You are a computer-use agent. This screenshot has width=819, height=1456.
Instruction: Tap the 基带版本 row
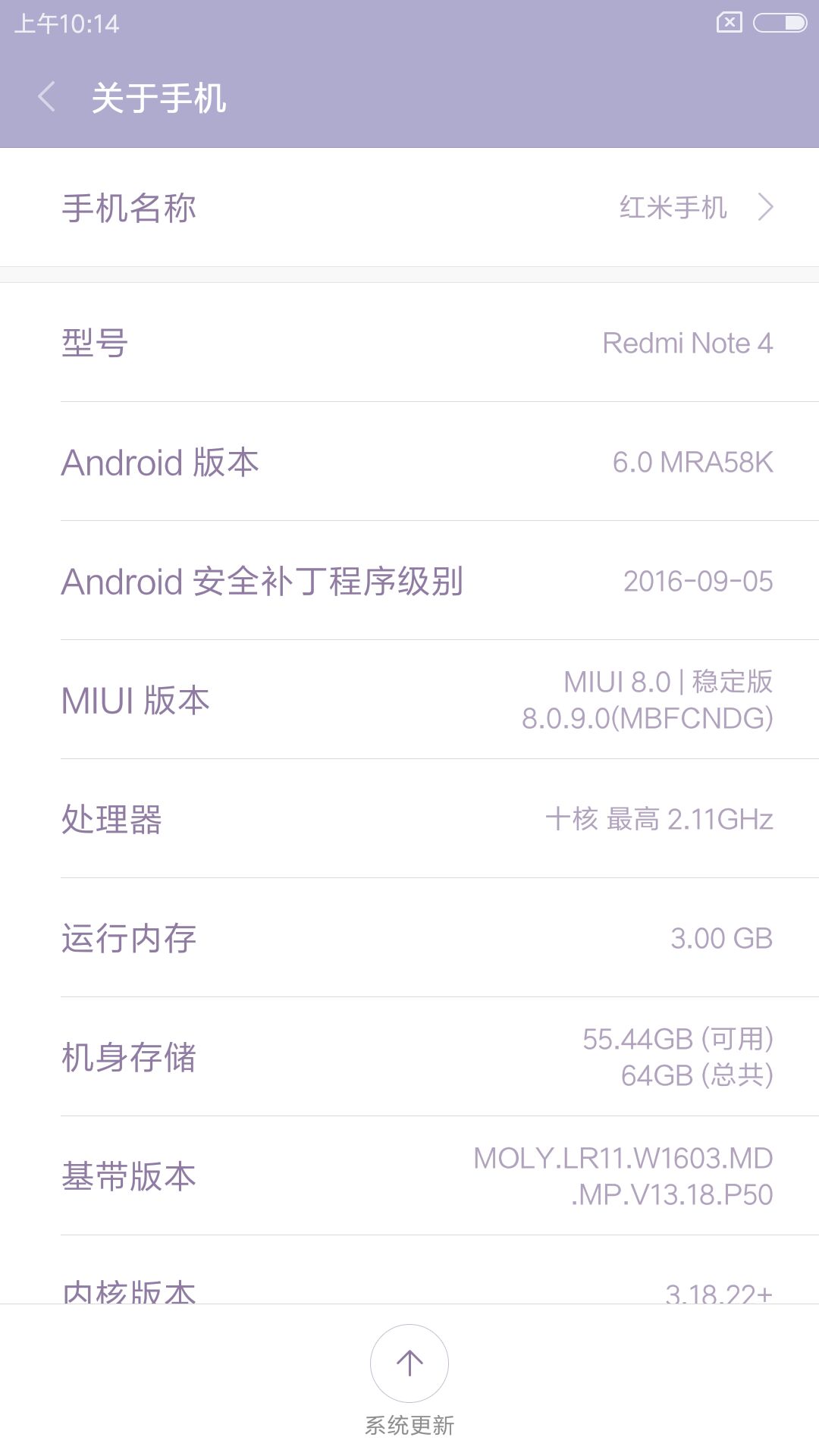point(409,1175)
